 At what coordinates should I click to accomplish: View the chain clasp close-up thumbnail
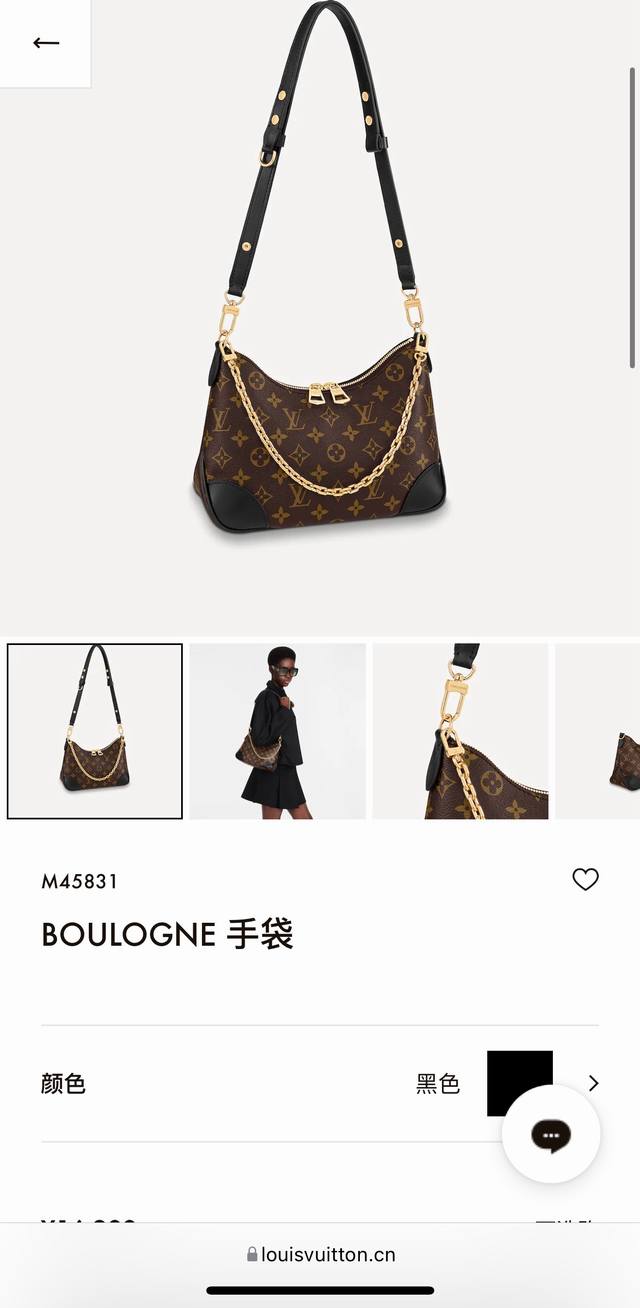click(460, 731)
